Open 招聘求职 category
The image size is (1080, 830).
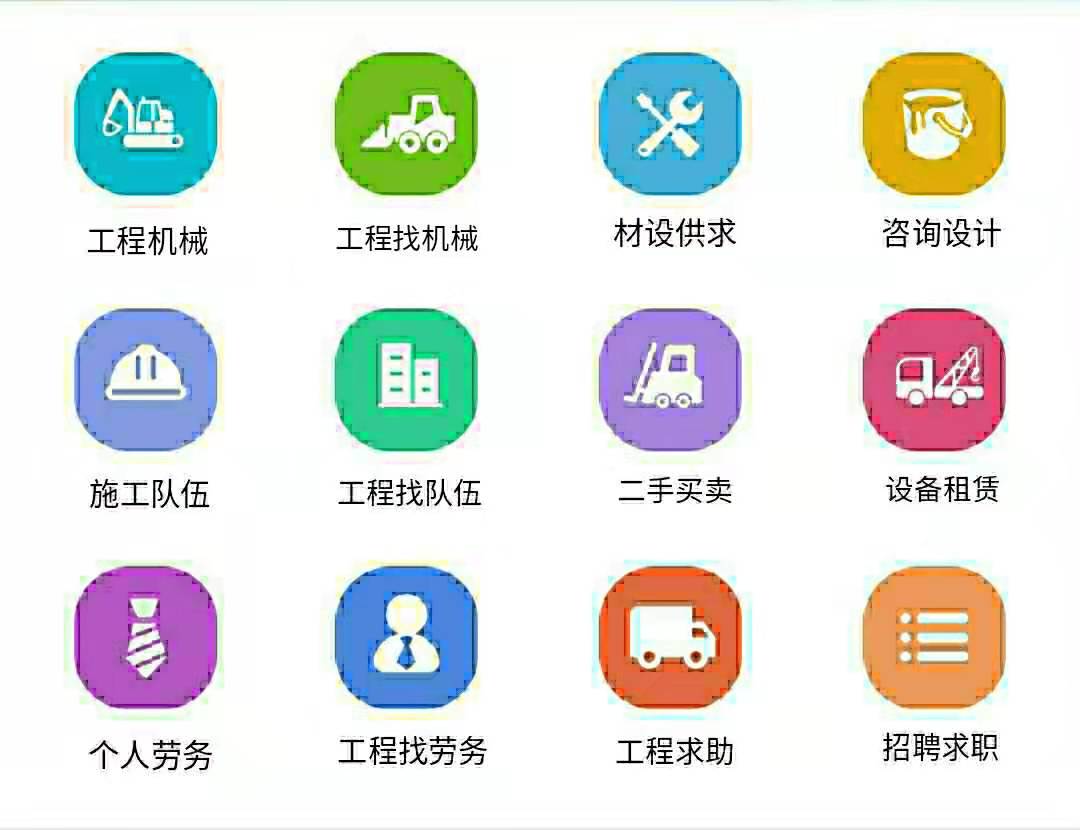[x=934, y=637]
